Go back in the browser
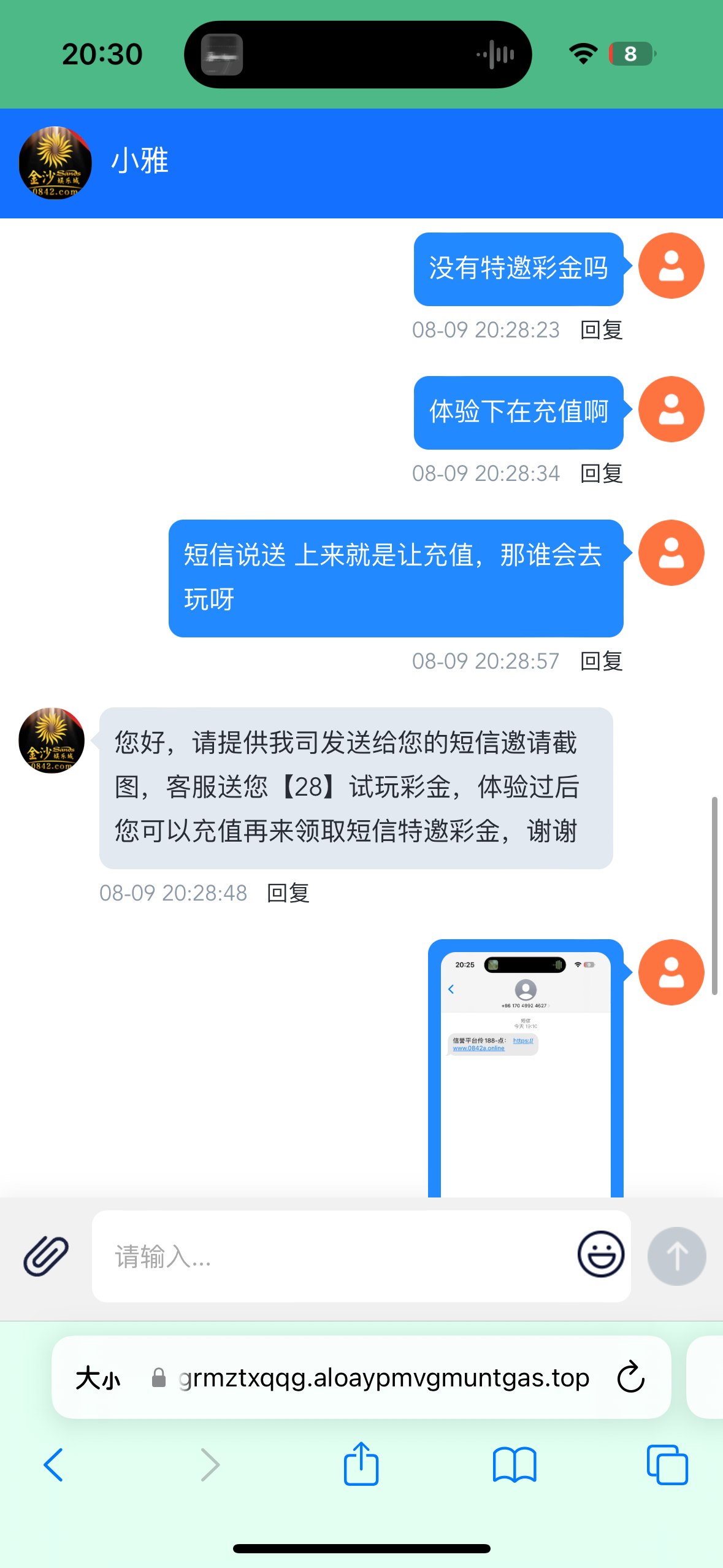The height and width of the screenshot is (1568, 723). (x=54, y=1465)
